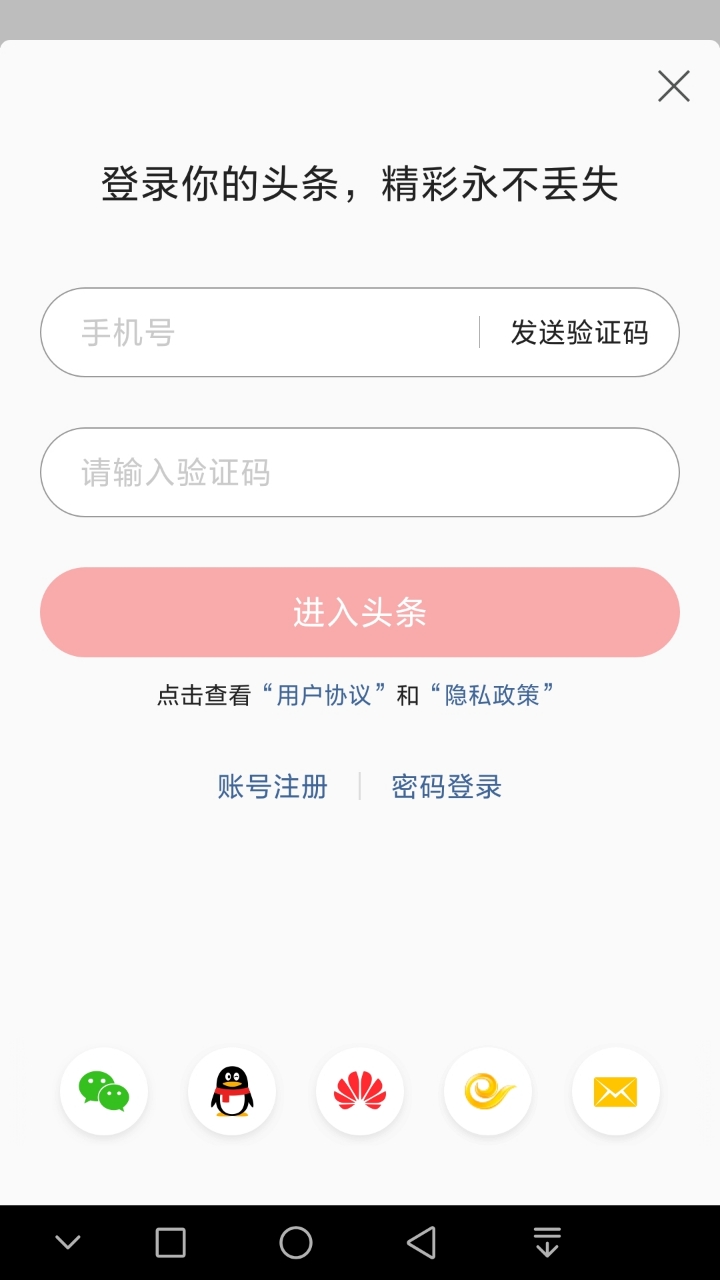Viewport: 720px width, 1280px height.
Task: Open 账号注册 account registration
Action: coord(273,787)
